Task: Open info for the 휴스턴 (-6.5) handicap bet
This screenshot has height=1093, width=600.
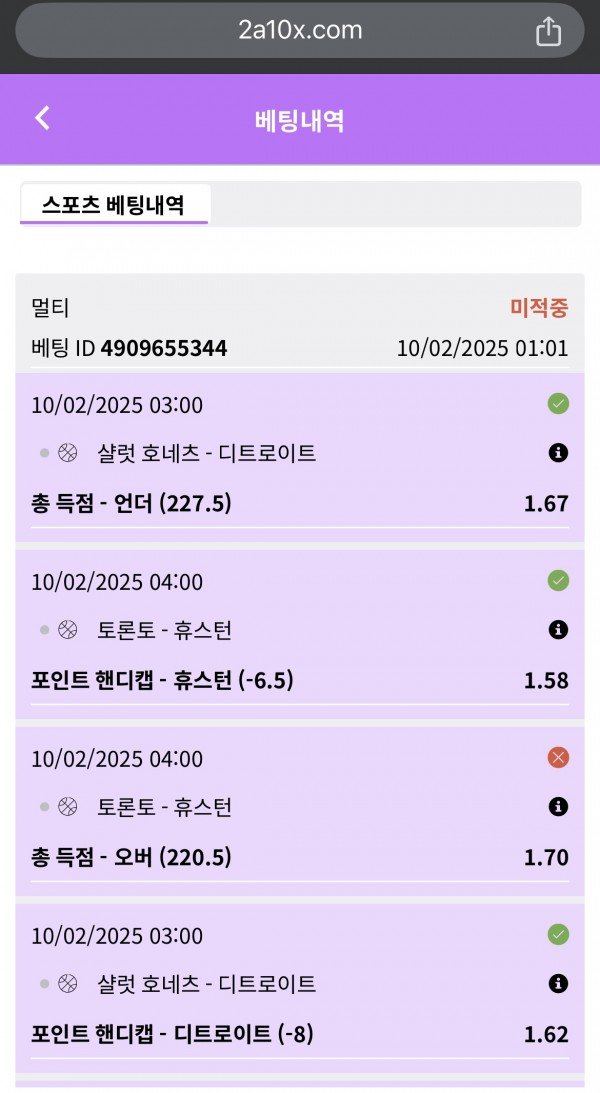Action: 557,630
